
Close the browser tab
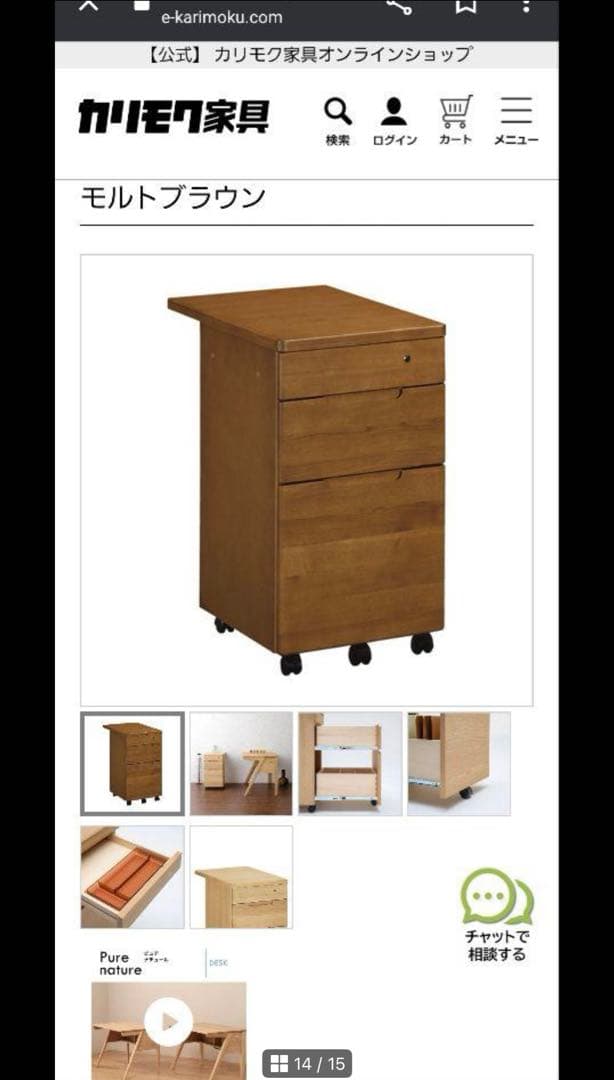tap(89, 6)
